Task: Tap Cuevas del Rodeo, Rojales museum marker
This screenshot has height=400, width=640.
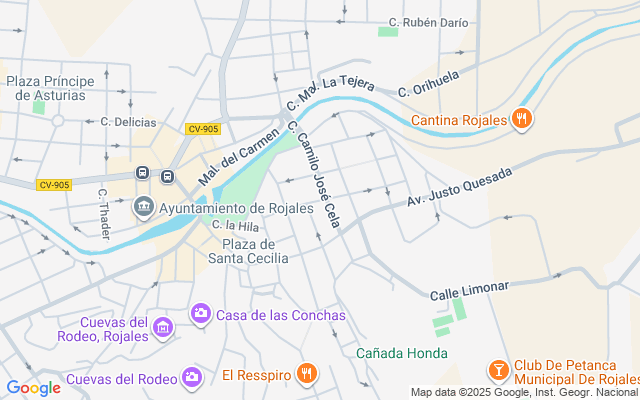Action: (164, 326)
